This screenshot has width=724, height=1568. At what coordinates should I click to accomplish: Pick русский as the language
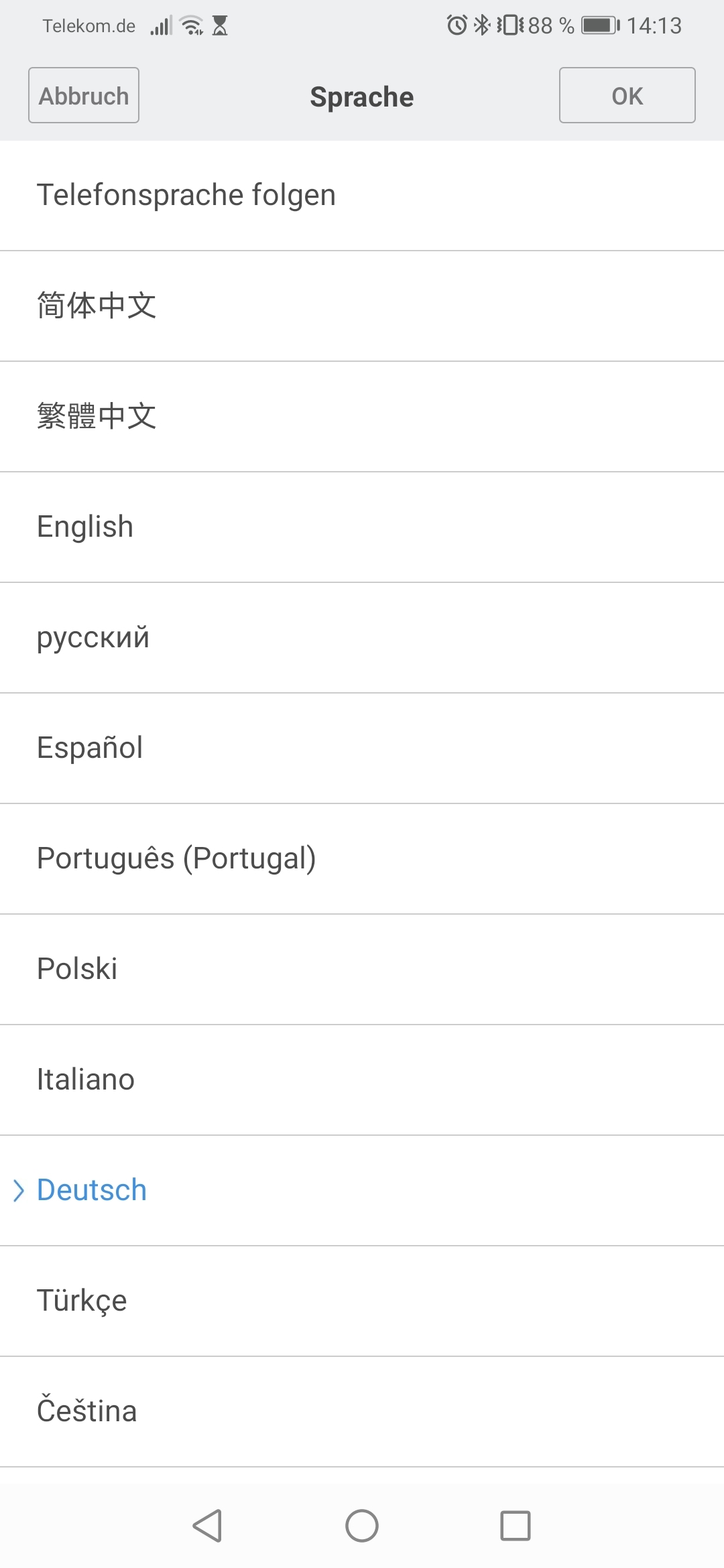point(362,638)
